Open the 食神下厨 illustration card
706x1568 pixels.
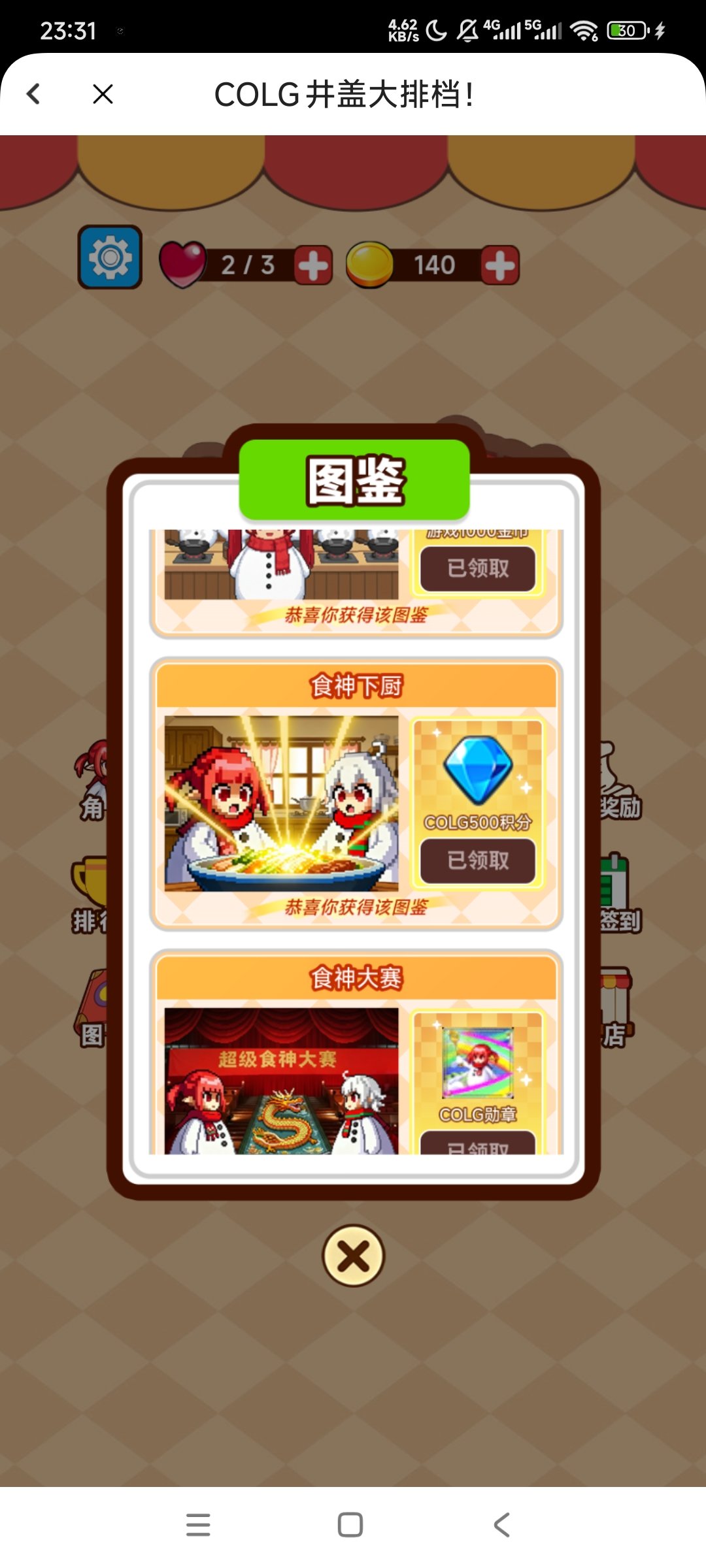point(282,803)
